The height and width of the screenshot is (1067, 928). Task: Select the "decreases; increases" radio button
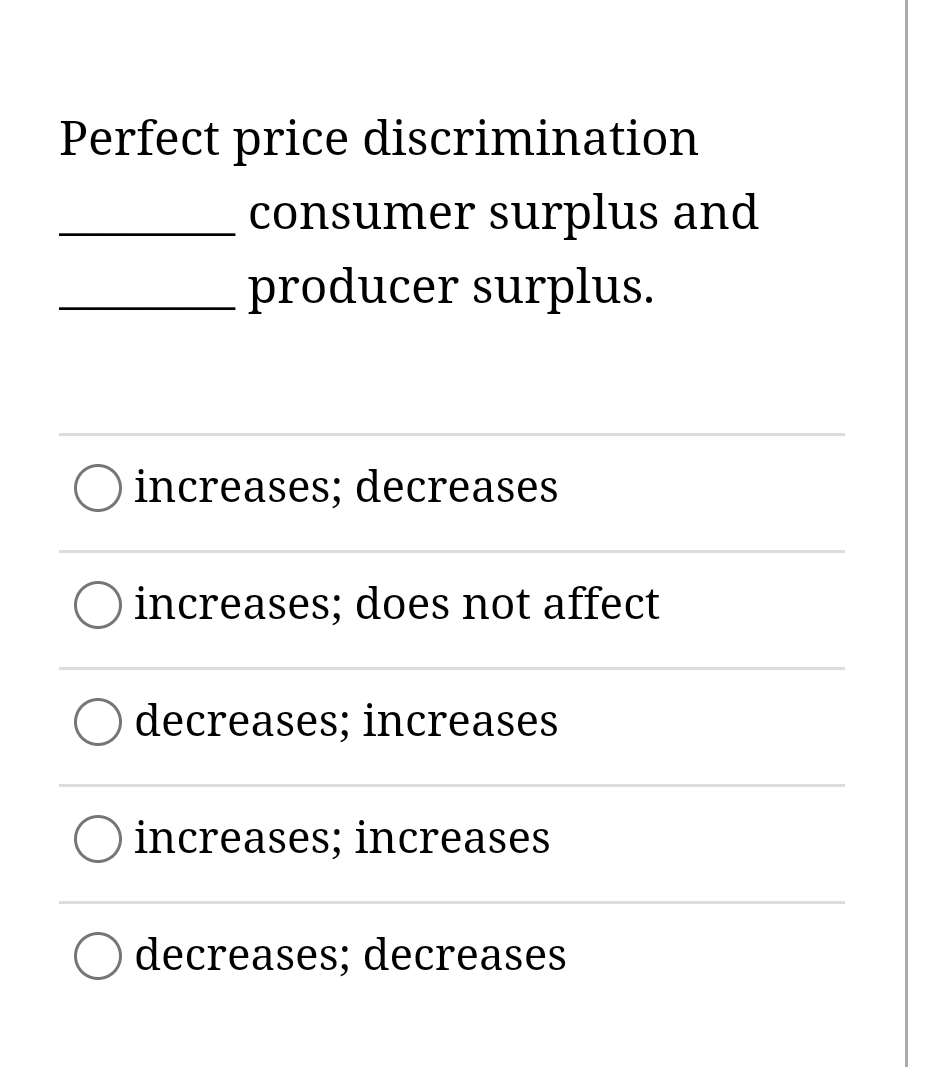click(x=97, y=721)
